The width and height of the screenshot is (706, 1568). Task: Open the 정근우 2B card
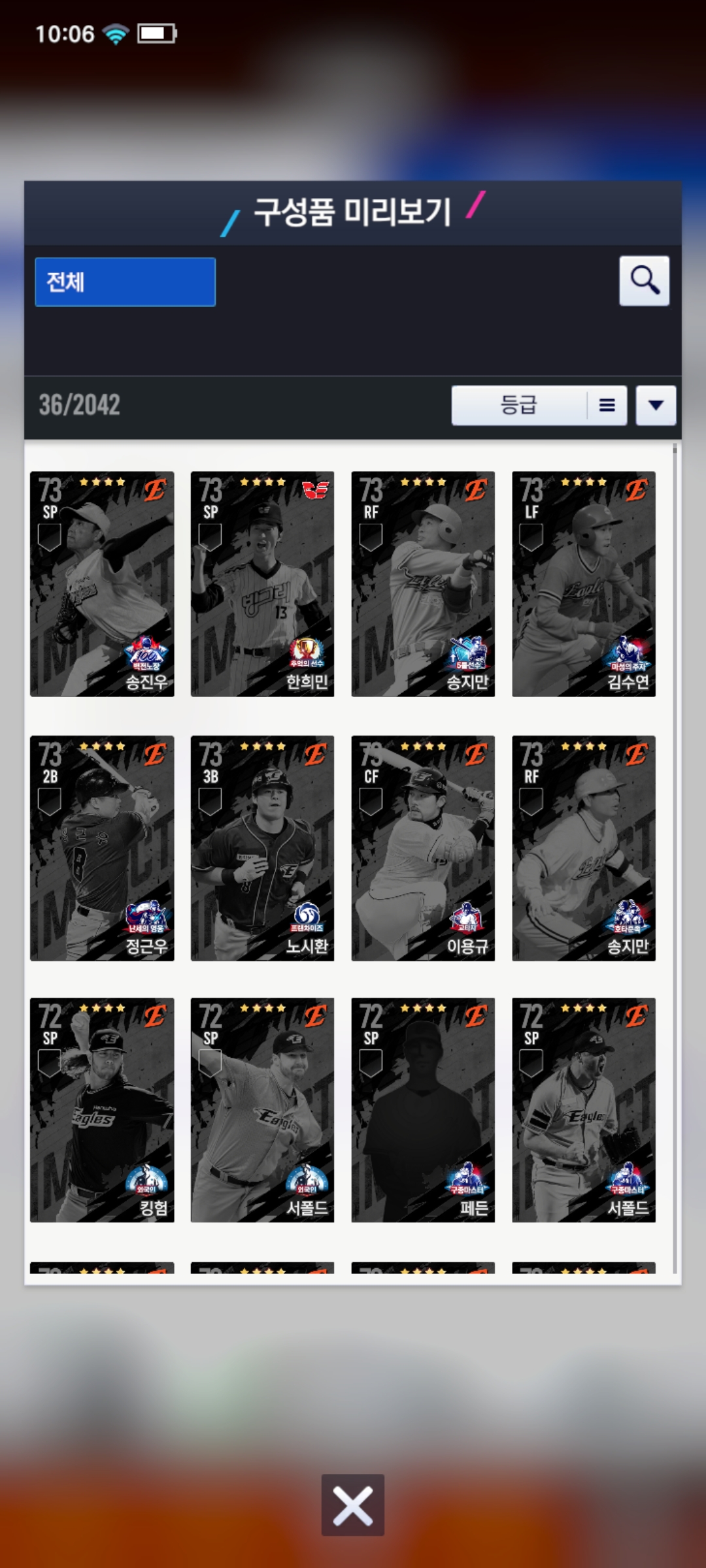(x=102, y=848)
